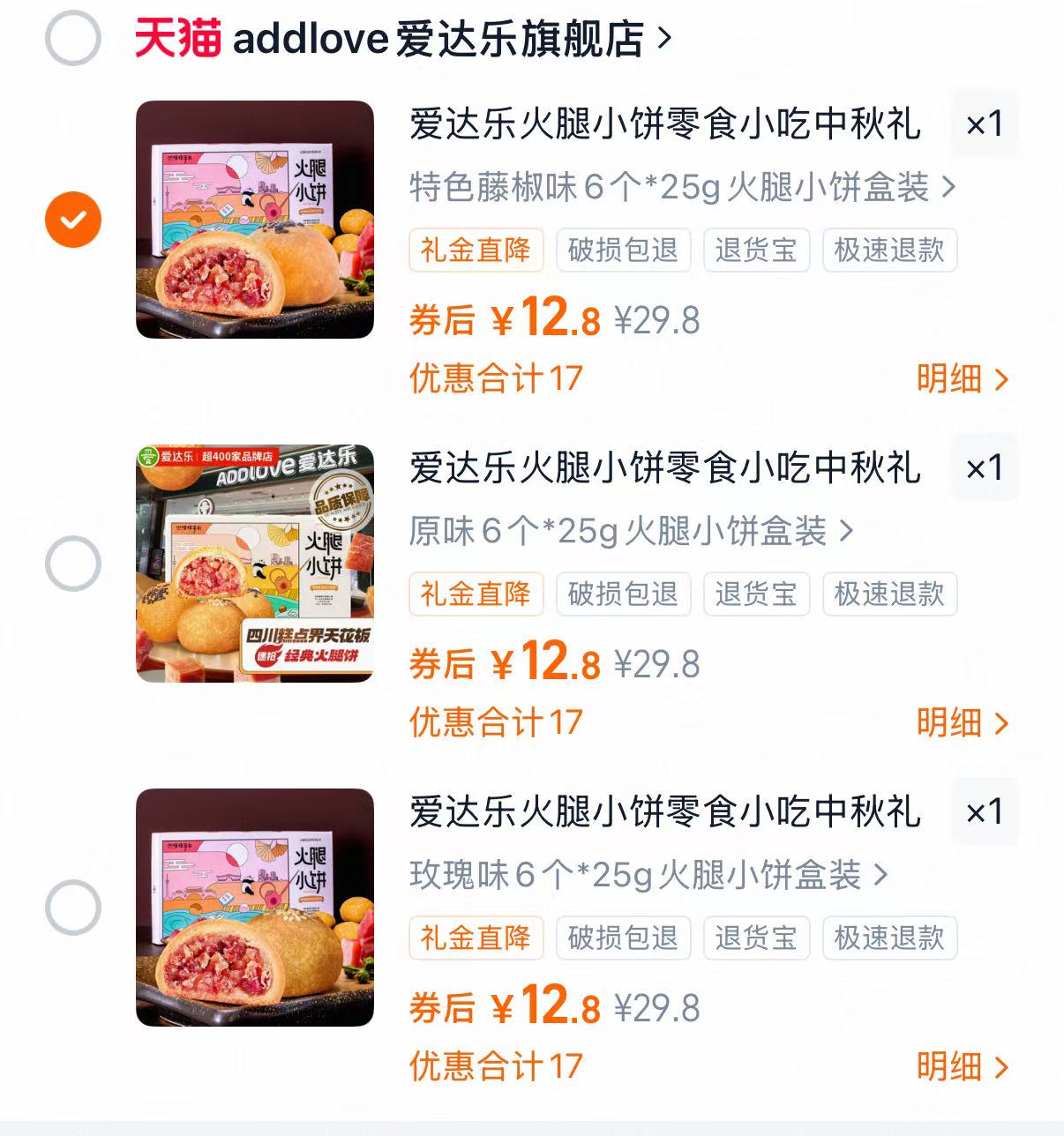Open the 特色藤椒味 product title link

point(662,123)
